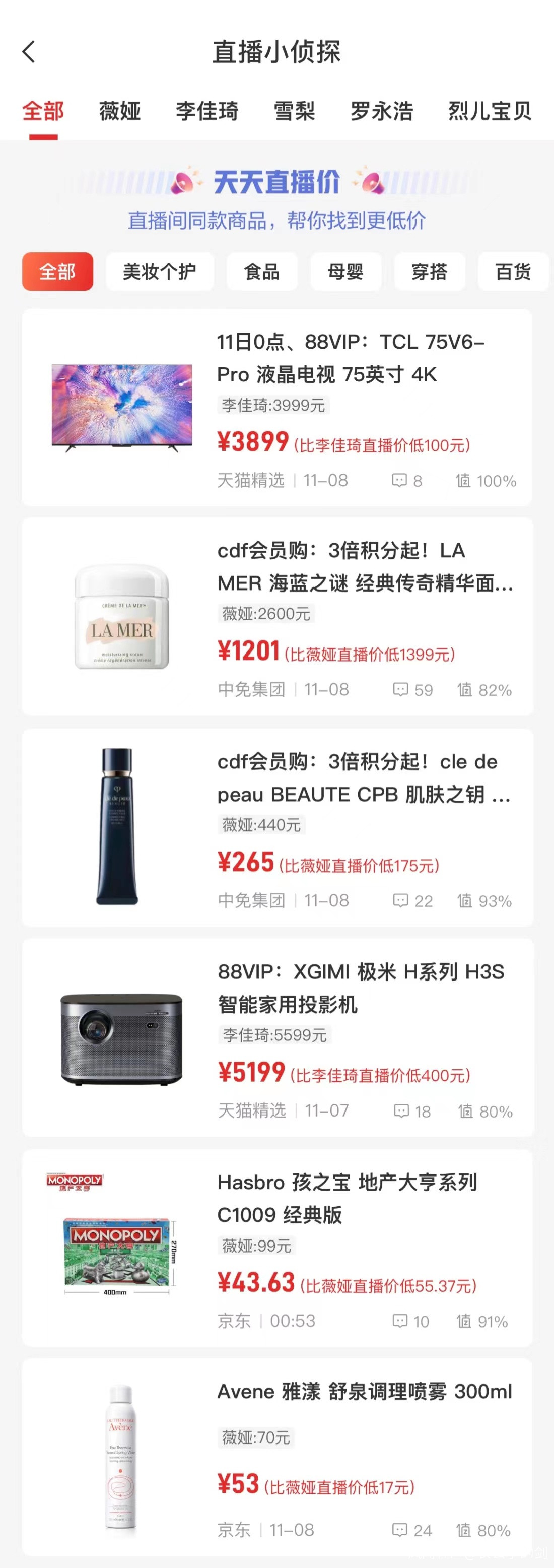Choose the 母婴 category chip
The height and width of the screenshot is (1568, 554).
tap(345, 272)
